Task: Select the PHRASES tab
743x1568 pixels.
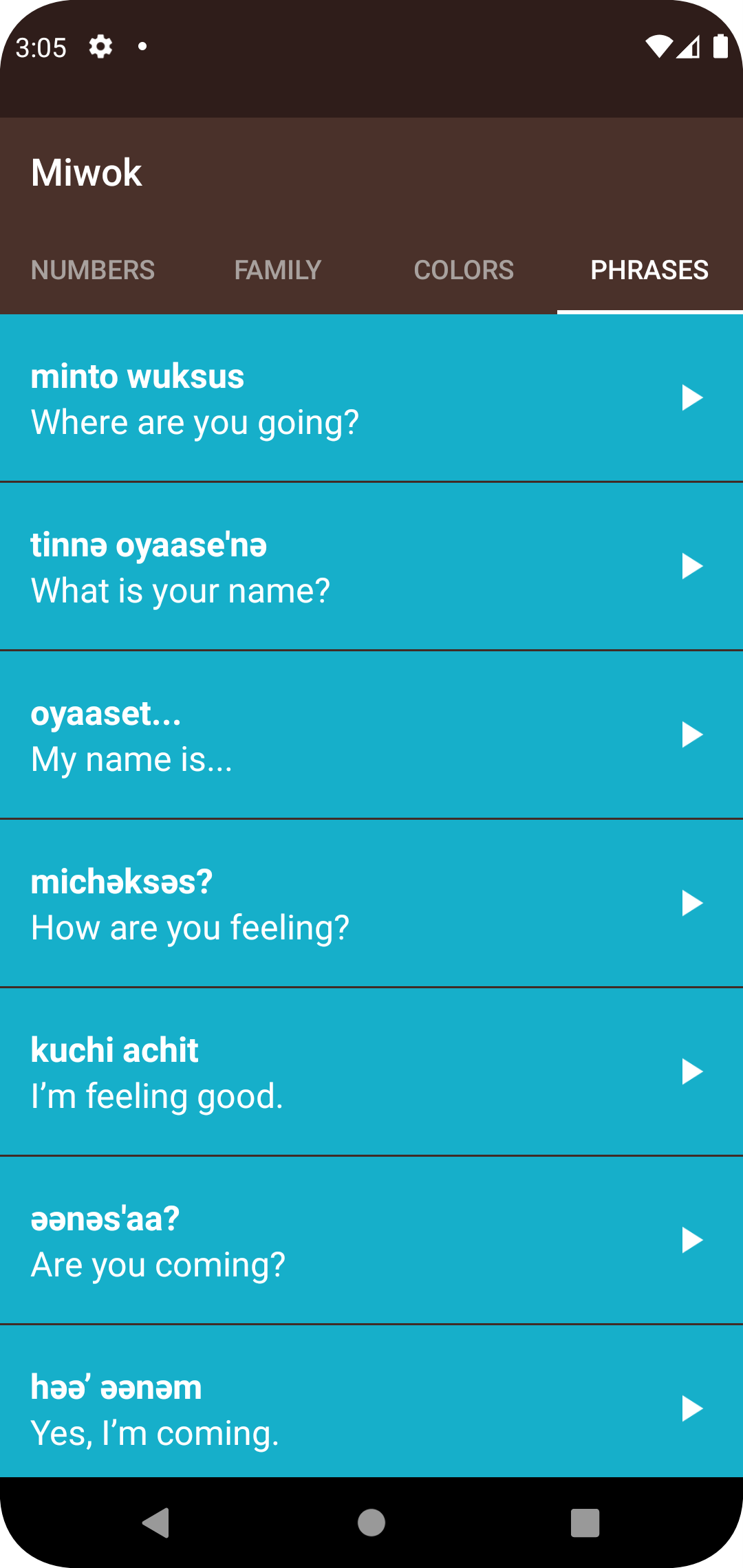Action: [x=649, y=270]
